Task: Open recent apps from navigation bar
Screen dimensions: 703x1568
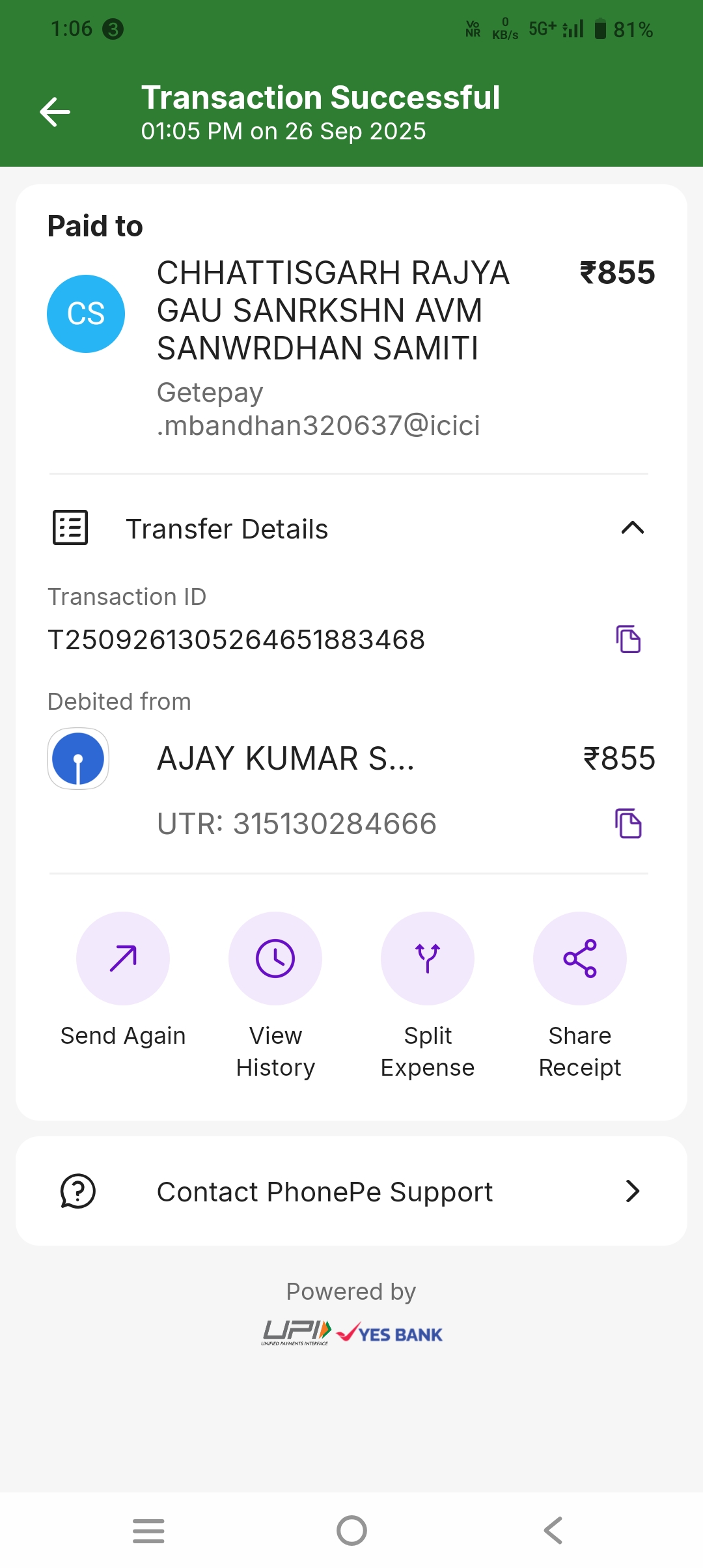Action: point(148,1530)
